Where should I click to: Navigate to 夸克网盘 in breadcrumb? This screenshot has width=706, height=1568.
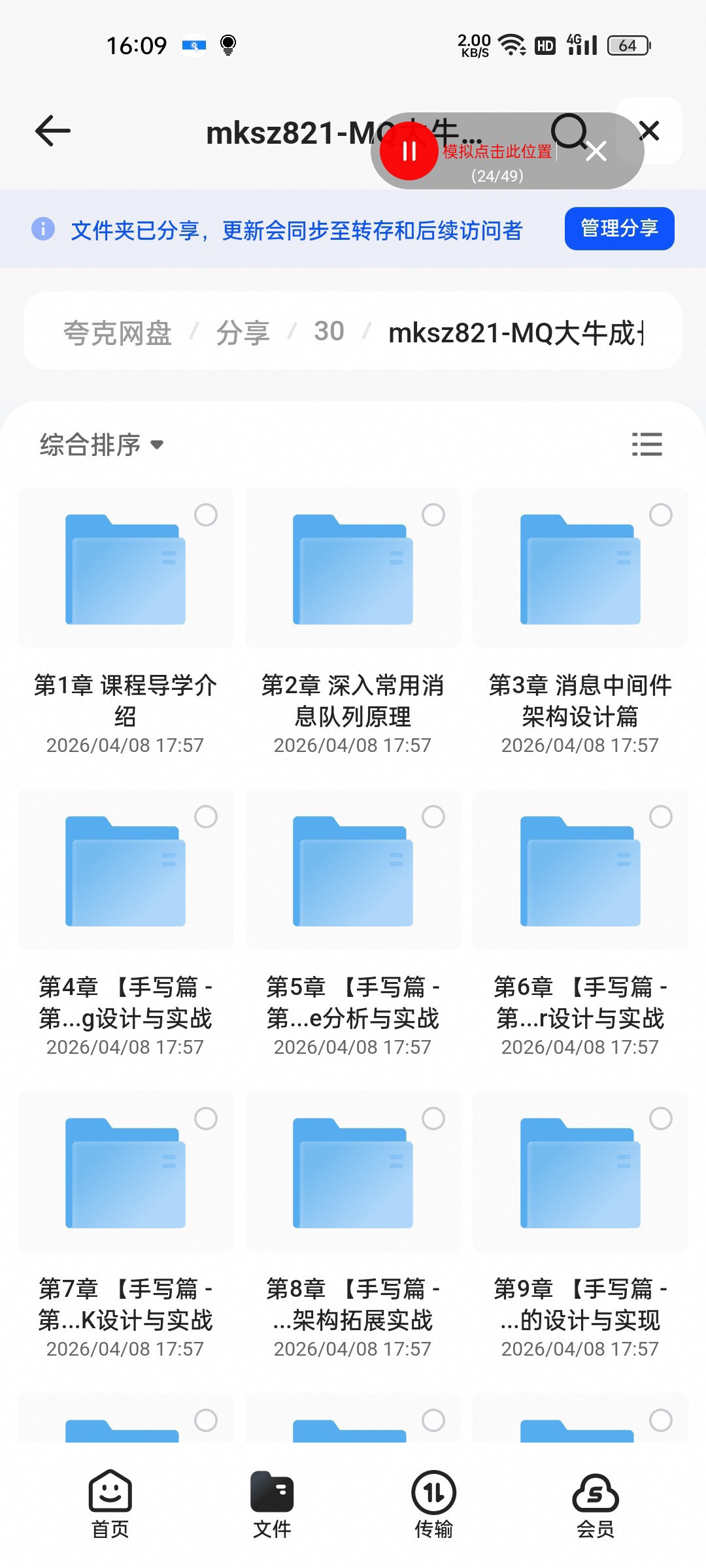point(118,333)
